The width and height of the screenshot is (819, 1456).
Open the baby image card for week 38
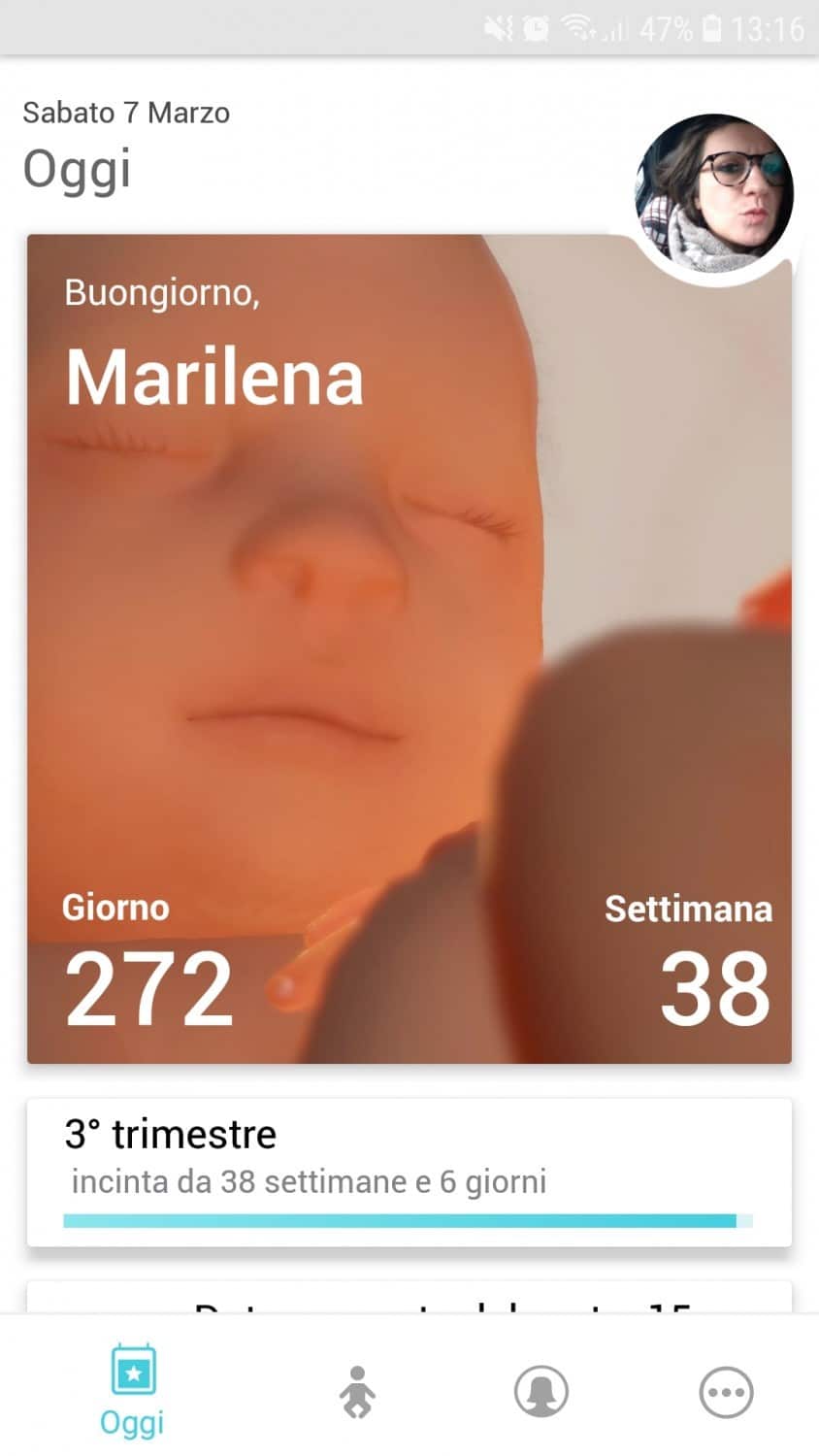tap(409, 648)
